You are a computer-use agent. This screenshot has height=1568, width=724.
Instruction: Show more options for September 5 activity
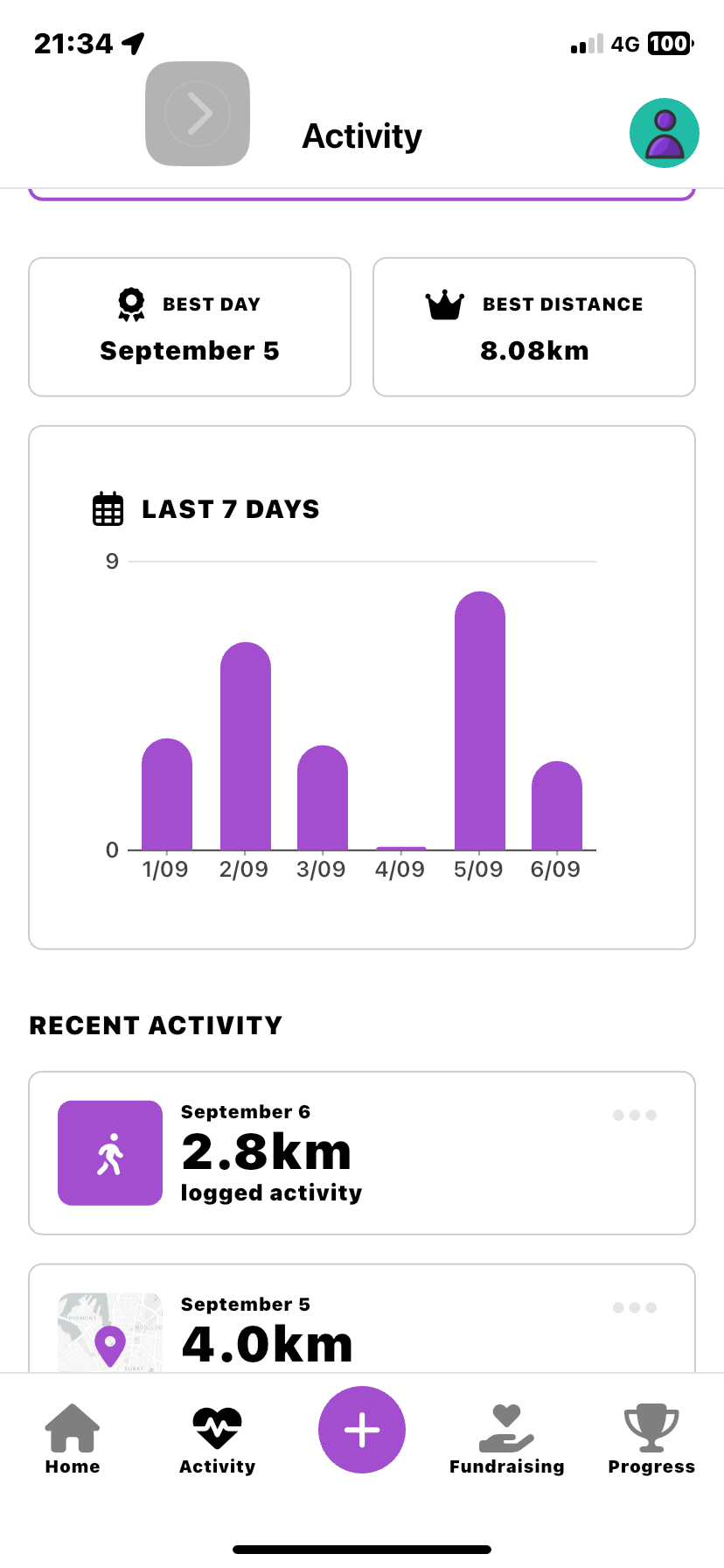(x=634, y=1308)
